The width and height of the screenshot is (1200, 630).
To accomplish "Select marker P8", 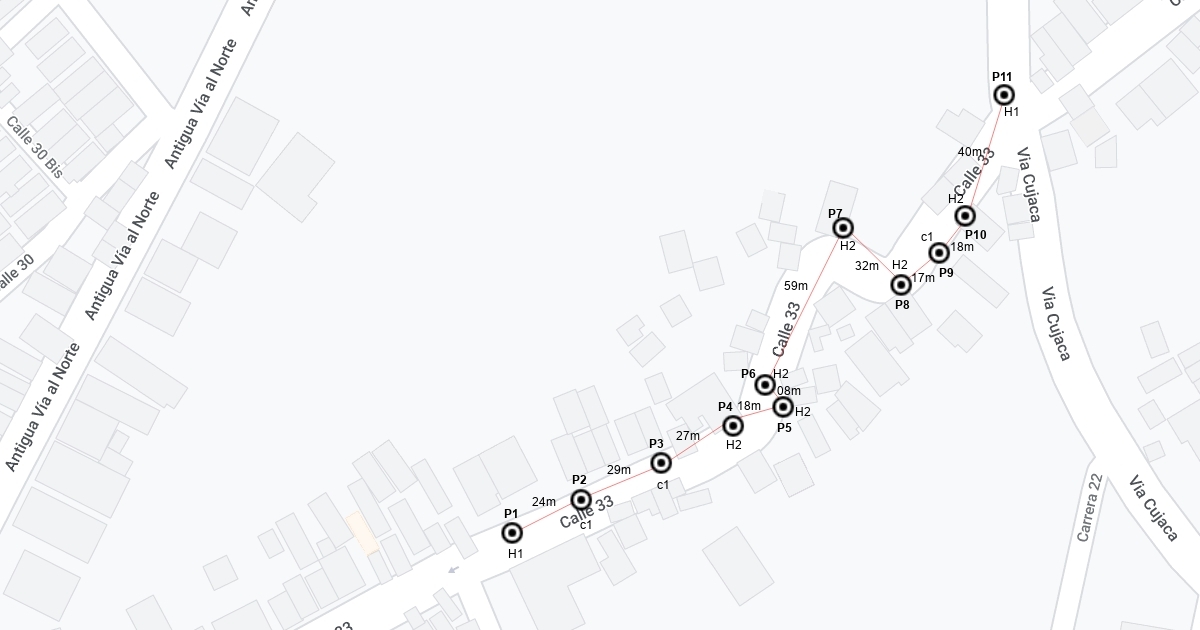I will 901,285.
